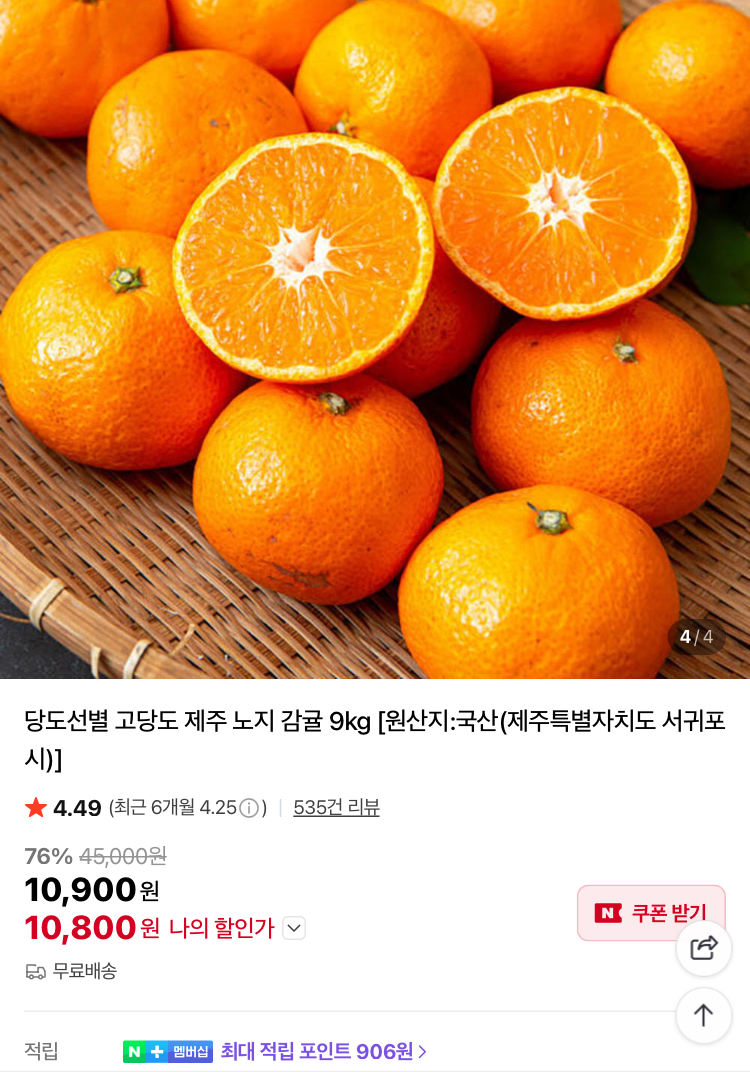Image resolution: width=750 pixels, height=1072 pixels.
Task: Open the 535건 리뷰 reviews link
Action: (x=336, y=808)
